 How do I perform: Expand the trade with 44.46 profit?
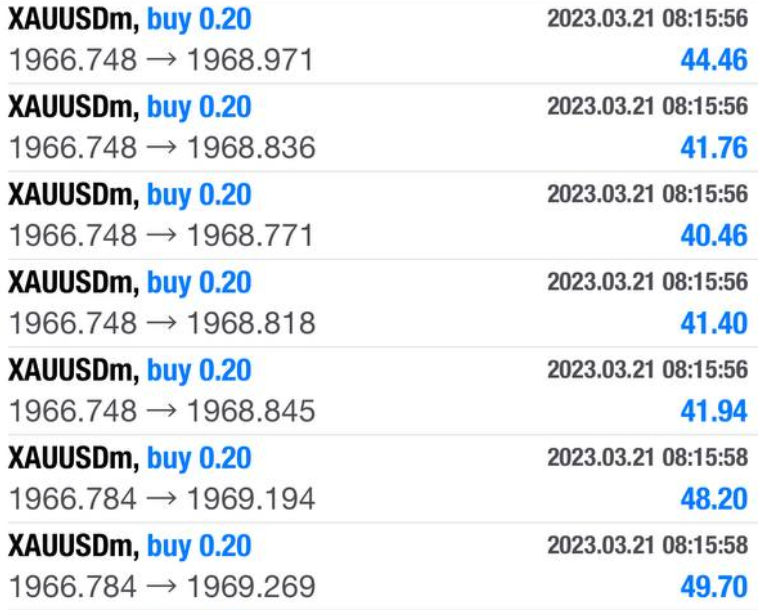coord(378,40)
